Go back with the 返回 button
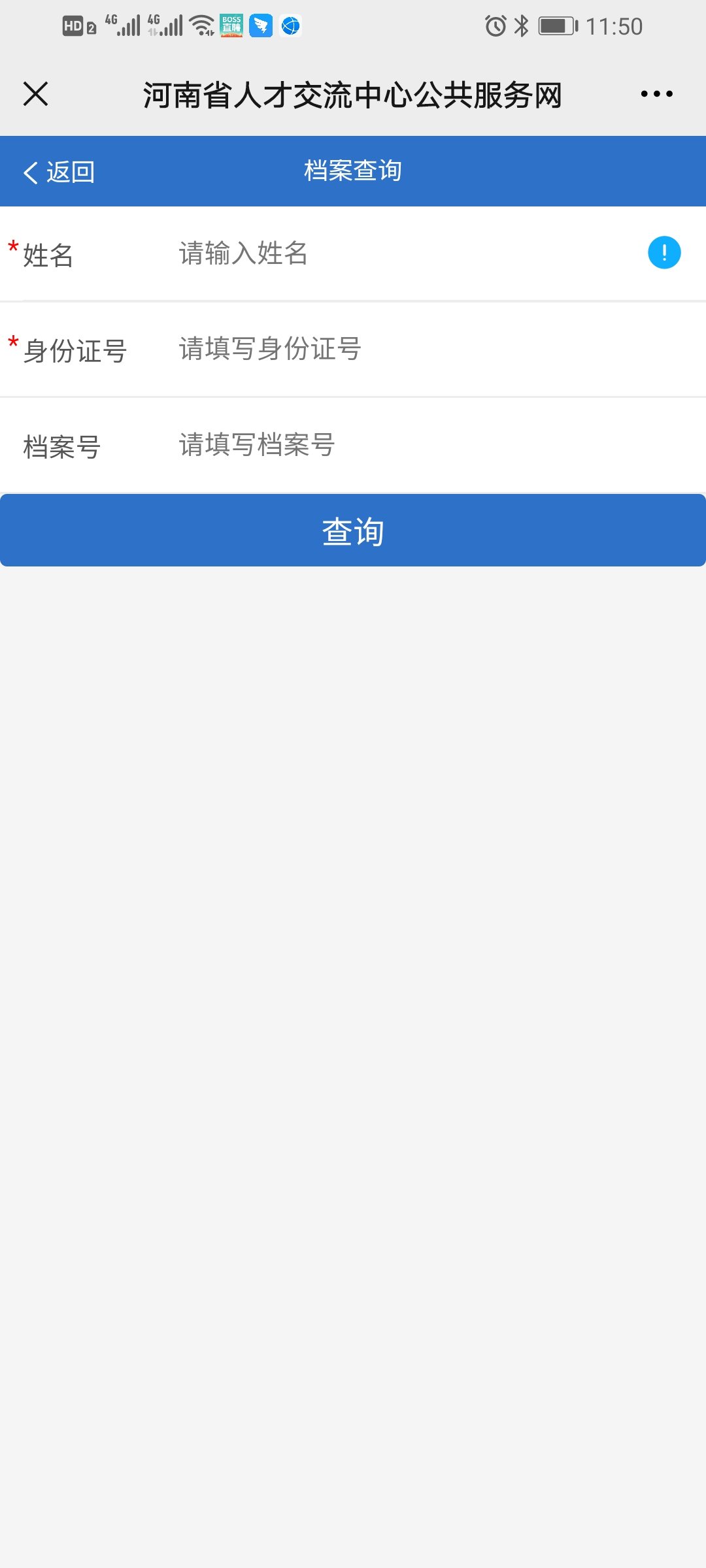This screenshot has height=1568, width=706. tap(59, 172)
